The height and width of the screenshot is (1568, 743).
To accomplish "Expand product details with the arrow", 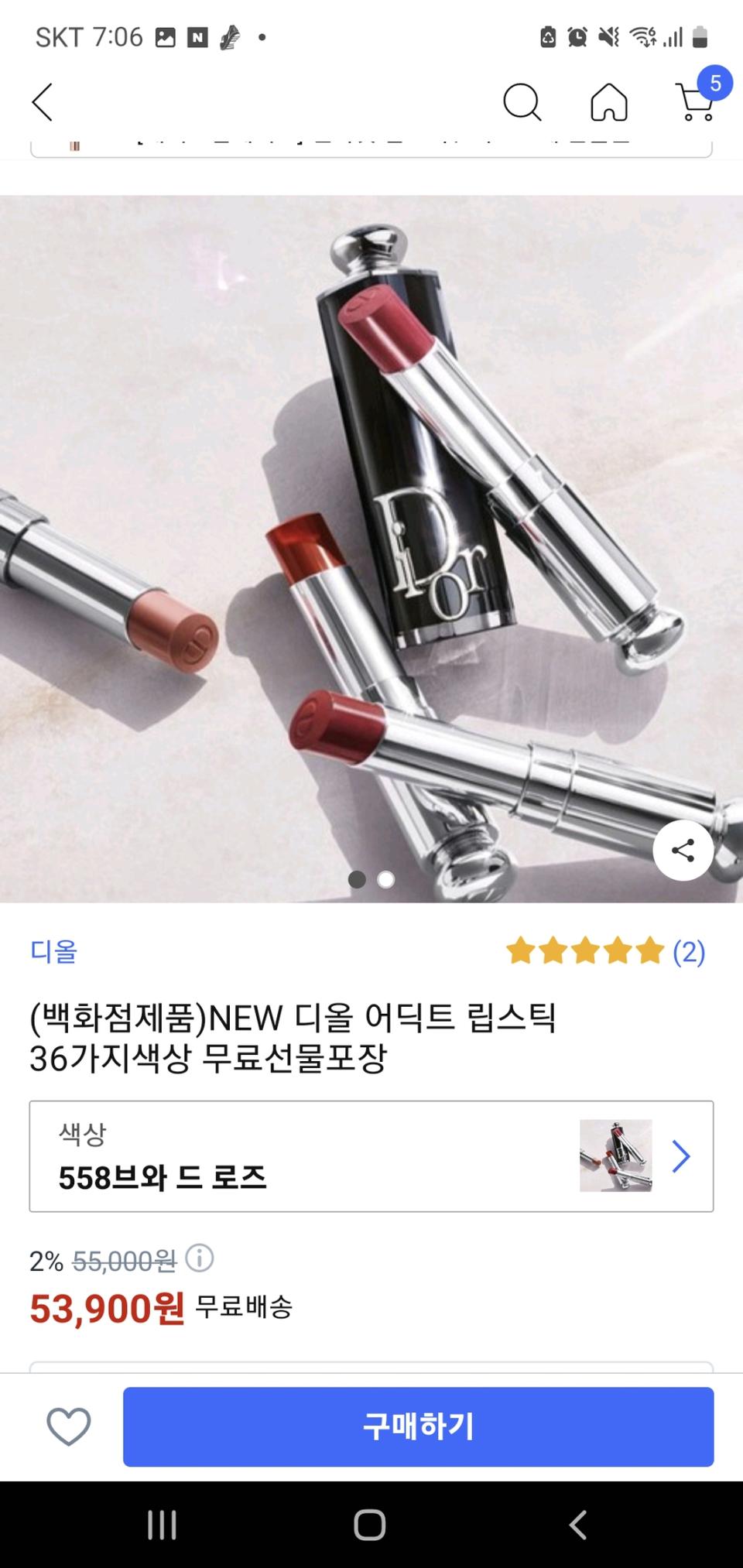I will click(x=680, y=1157).
